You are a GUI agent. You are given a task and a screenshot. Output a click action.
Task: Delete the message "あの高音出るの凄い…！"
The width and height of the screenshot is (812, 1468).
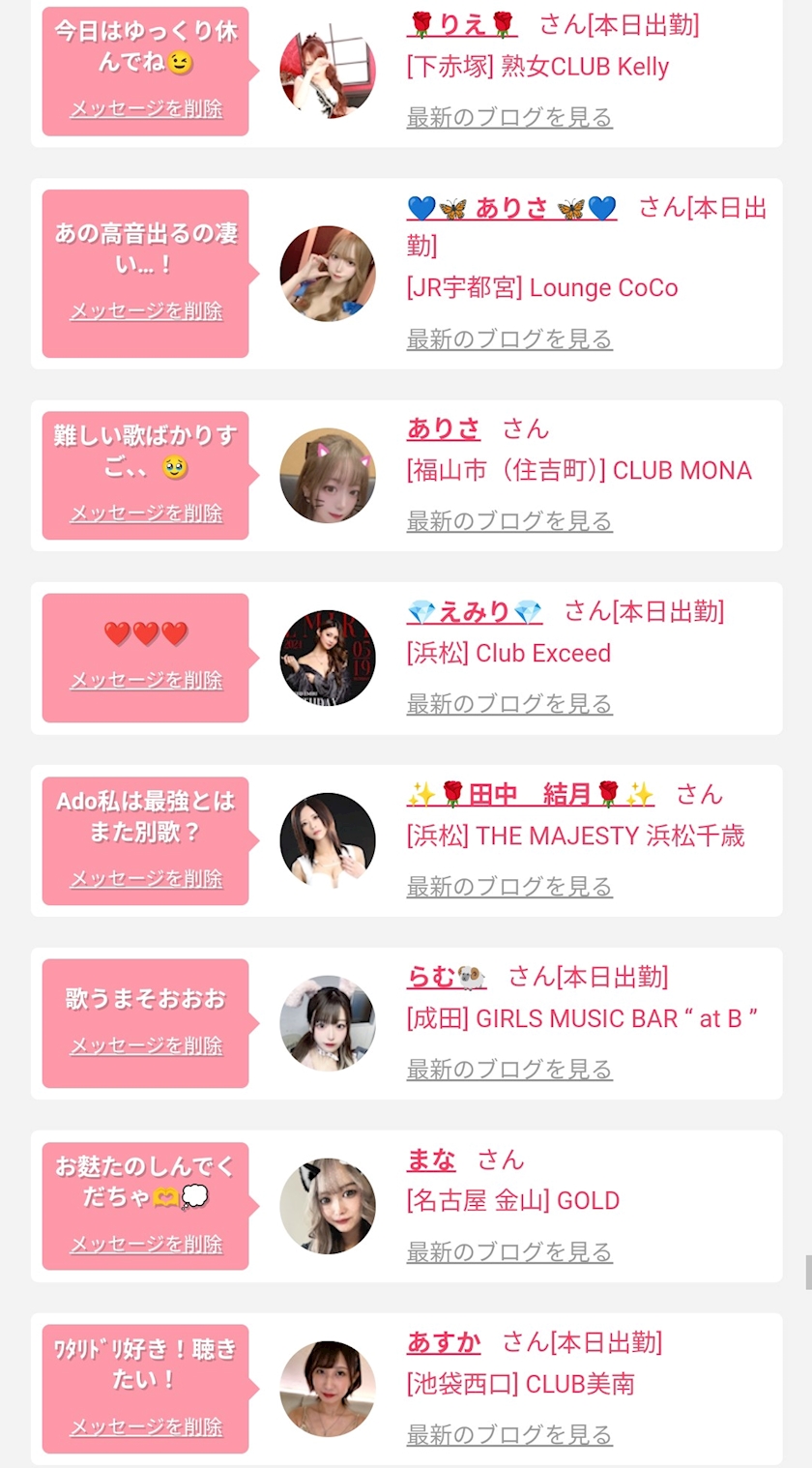pos(146,311)
